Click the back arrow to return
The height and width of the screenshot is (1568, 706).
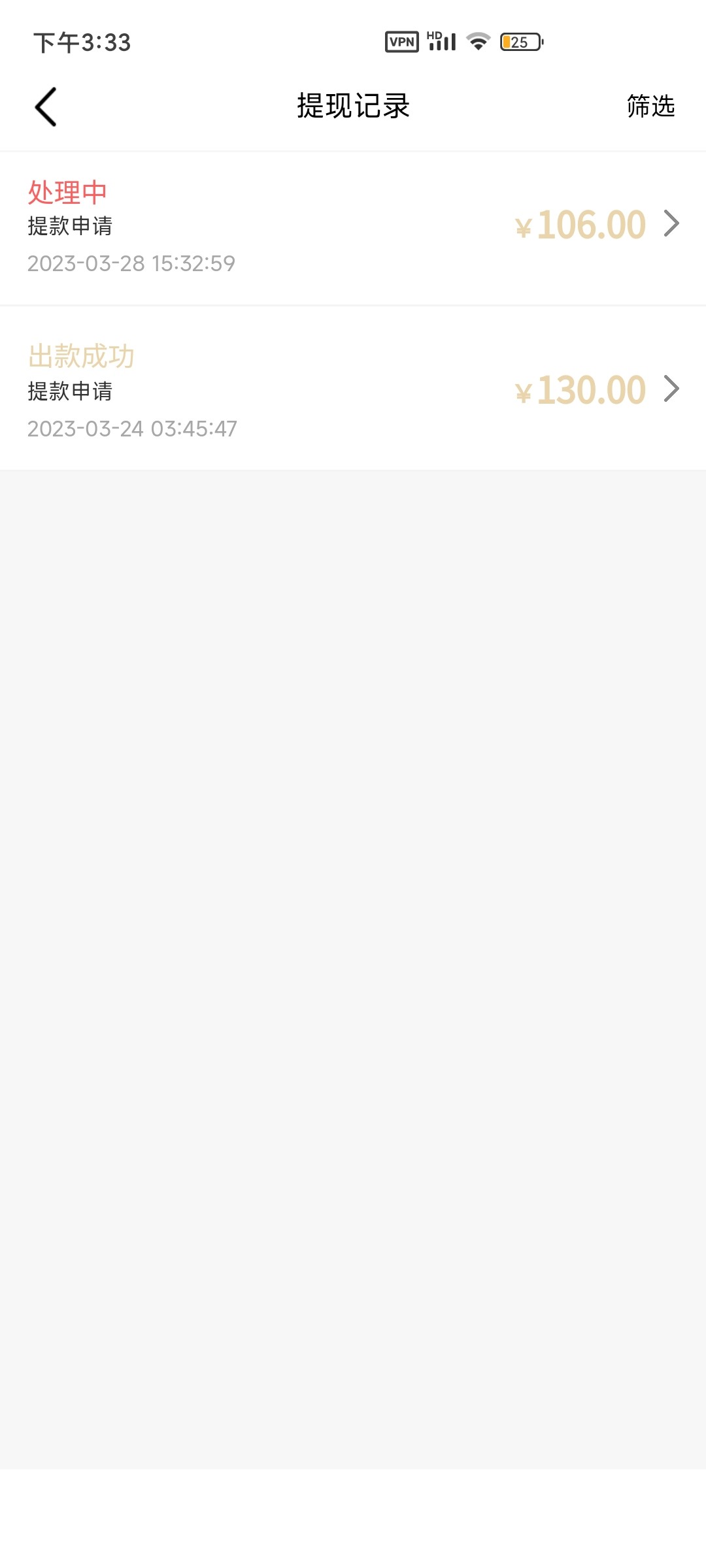[46, 106]
